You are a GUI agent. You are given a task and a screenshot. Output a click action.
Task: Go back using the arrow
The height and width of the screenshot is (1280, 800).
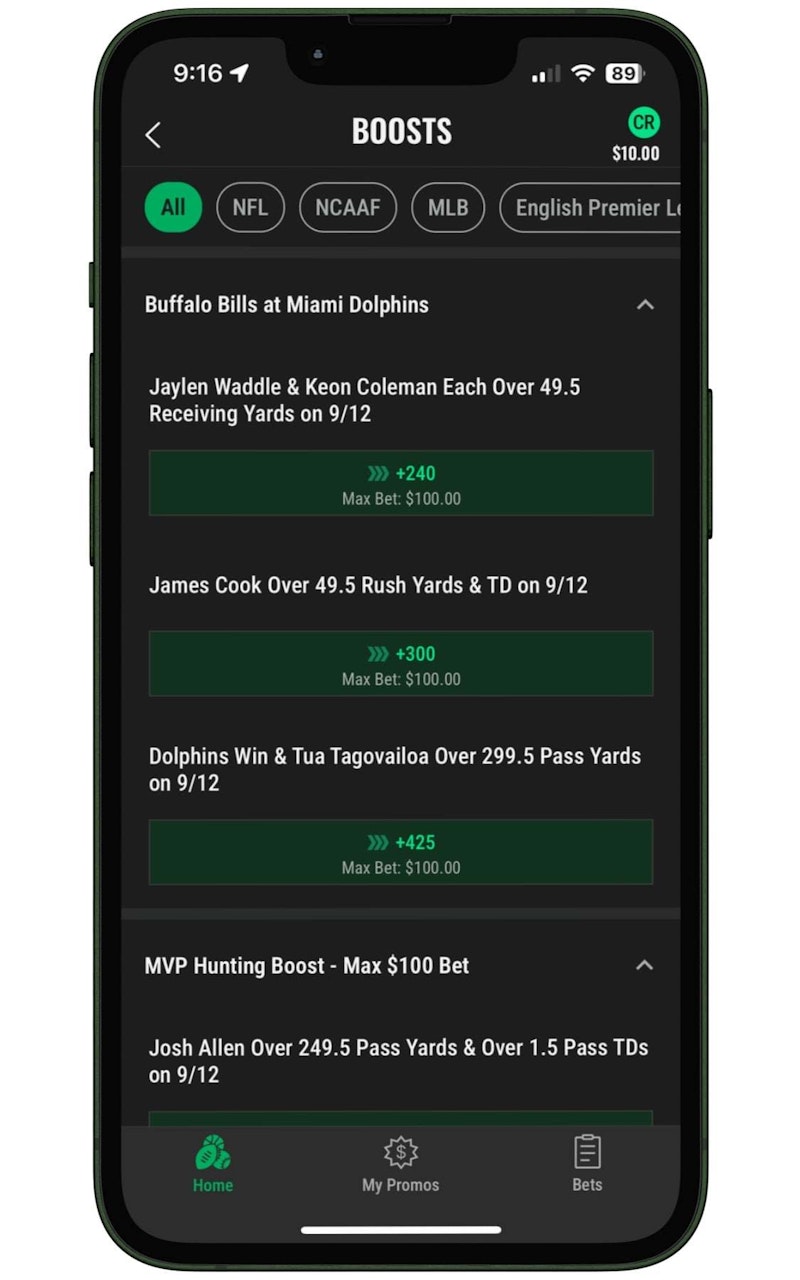[x=153, y=135]
